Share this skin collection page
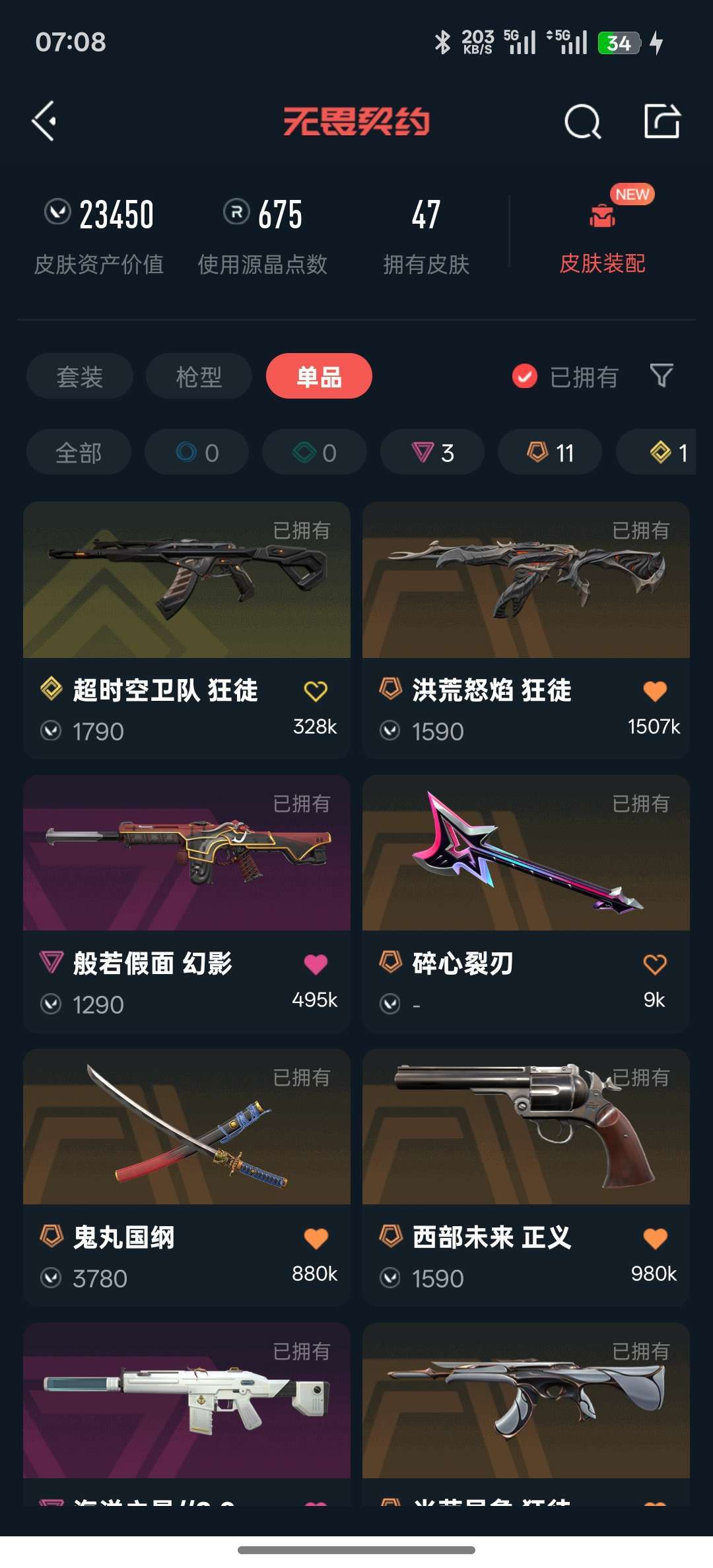The height and width of the screenshot is (1568, 713). point(662,121)
